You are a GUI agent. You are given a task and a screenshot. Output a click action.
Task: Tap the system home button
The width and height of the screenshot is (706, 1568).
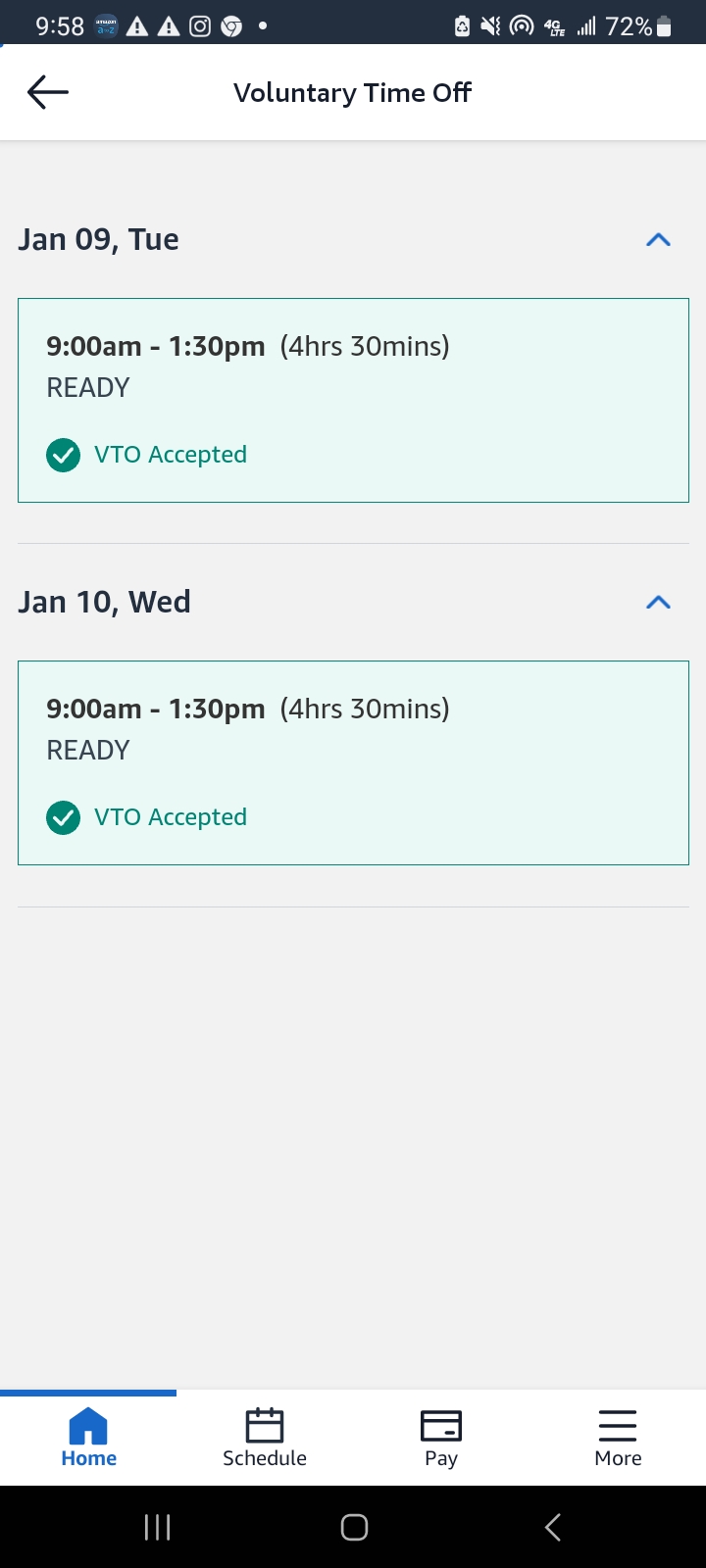(x=354, y=1527)
